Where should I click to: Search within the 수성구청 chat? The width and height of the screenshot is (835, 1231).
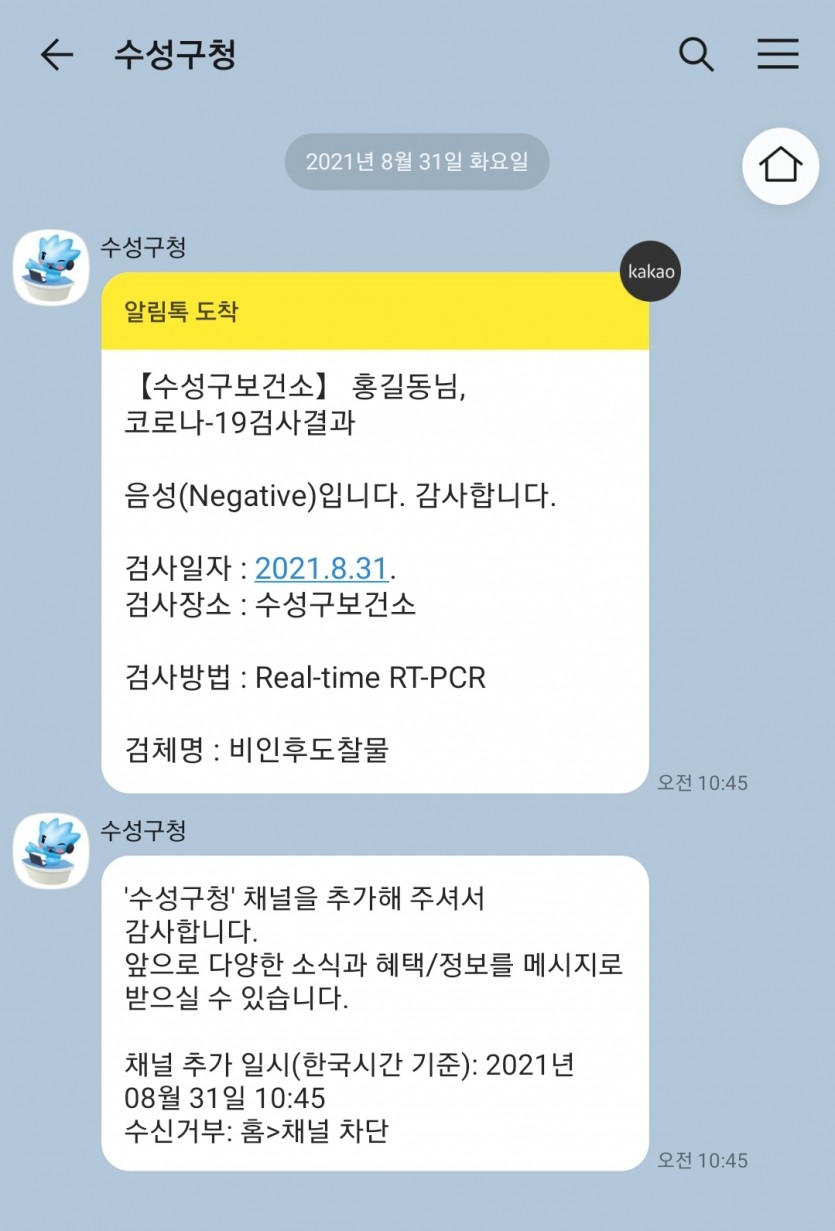point(696,54)
